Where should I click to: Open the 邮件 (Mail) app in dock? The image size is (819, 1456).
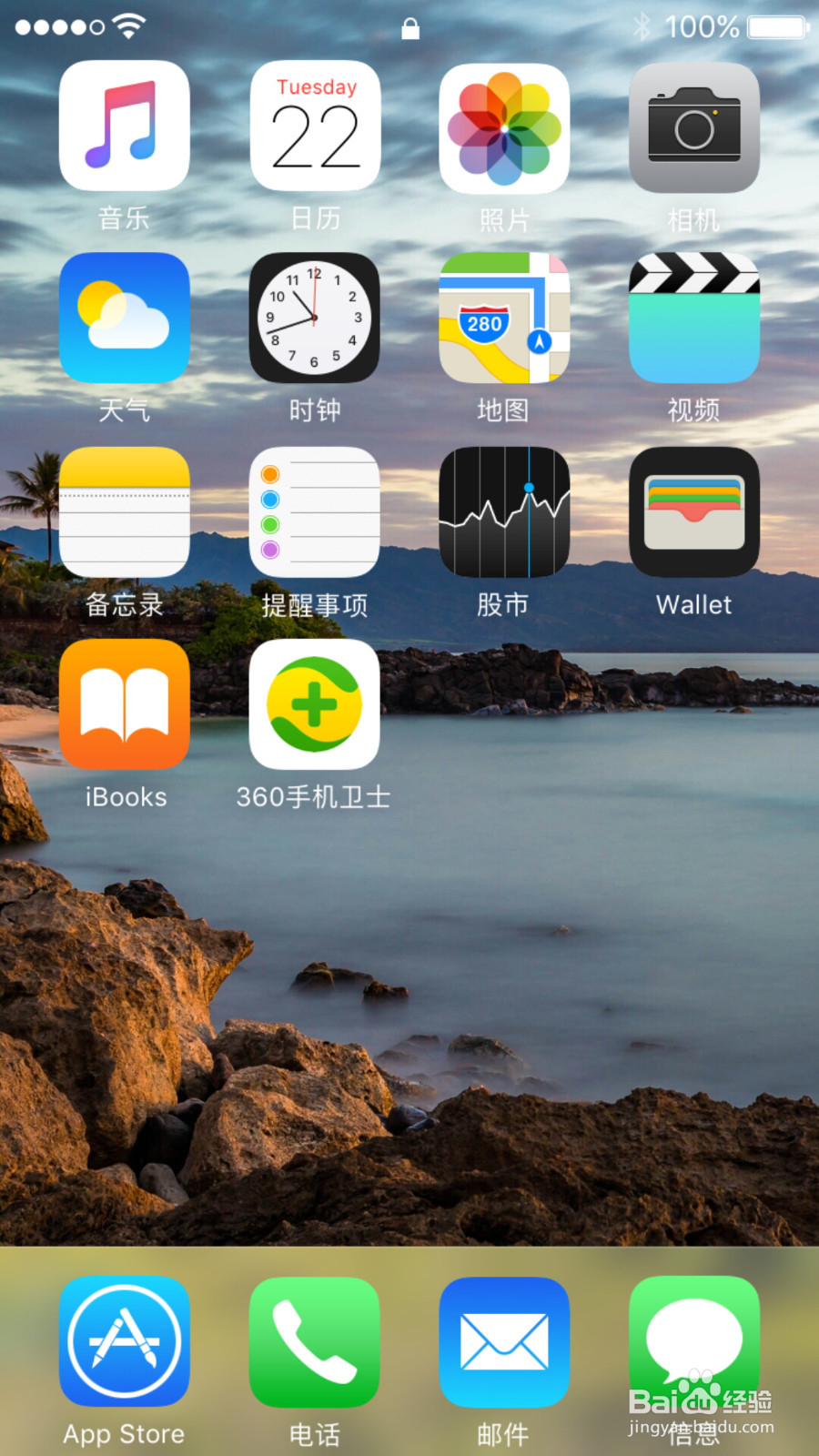click(x=505, y=1342)
